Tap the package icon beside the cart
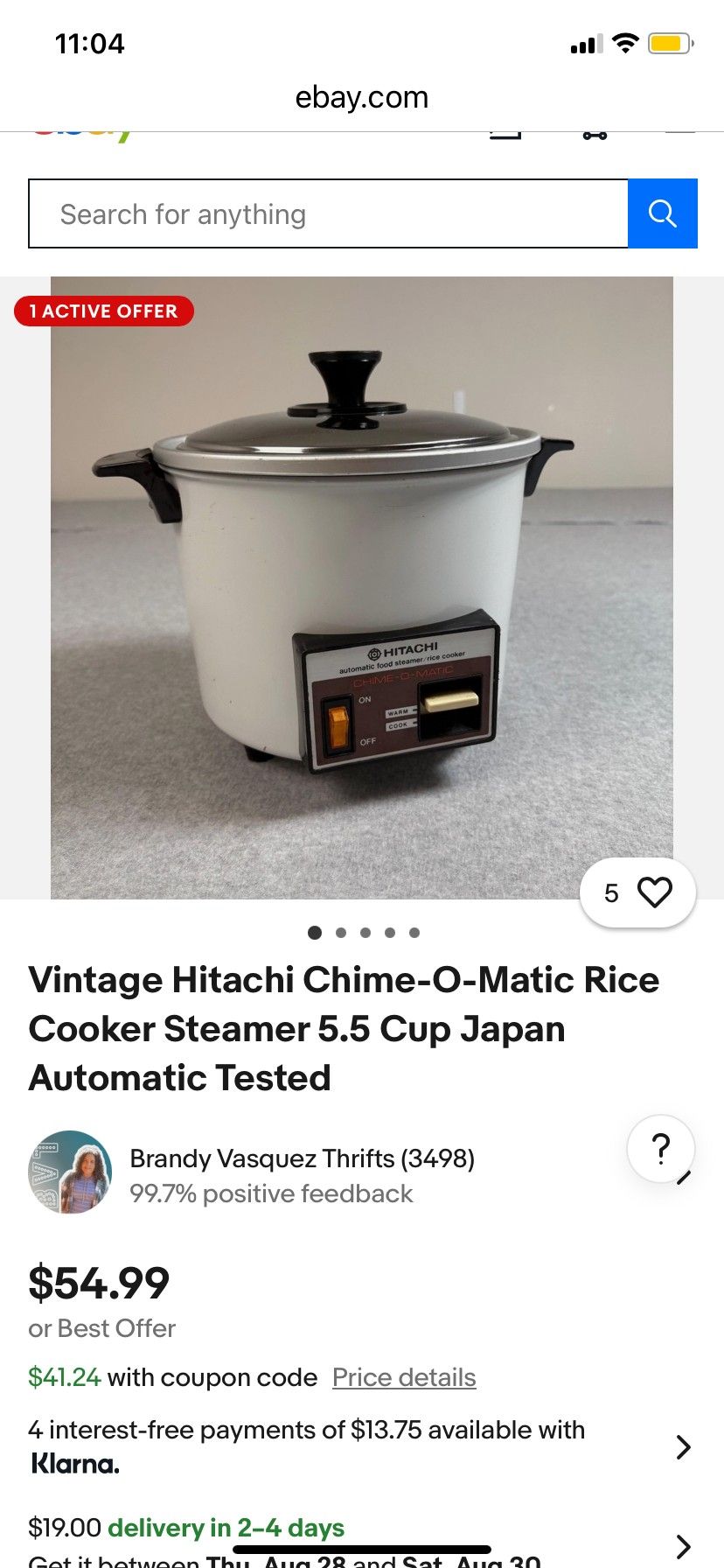 595,133
